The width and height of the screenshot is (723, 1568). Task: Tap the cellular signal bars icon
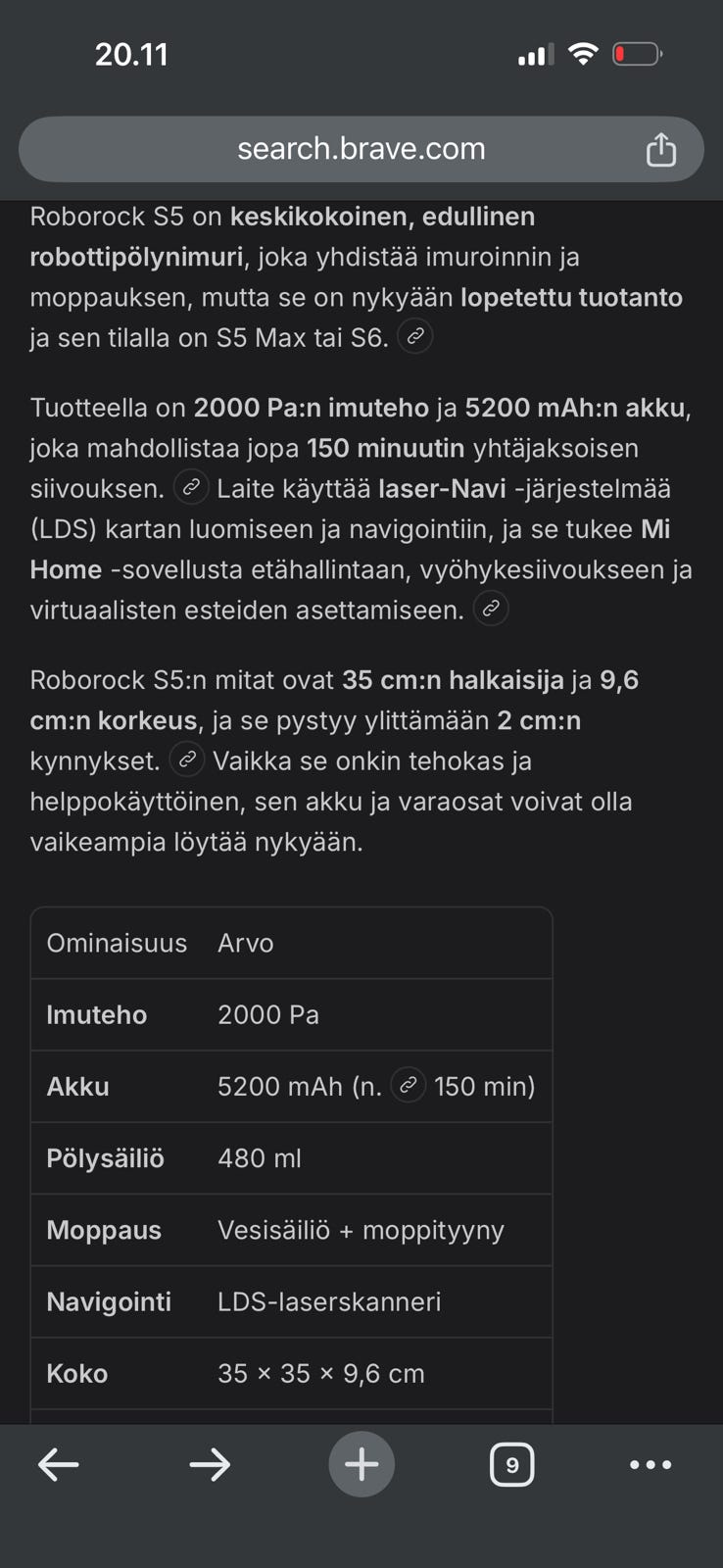point(535,54)
